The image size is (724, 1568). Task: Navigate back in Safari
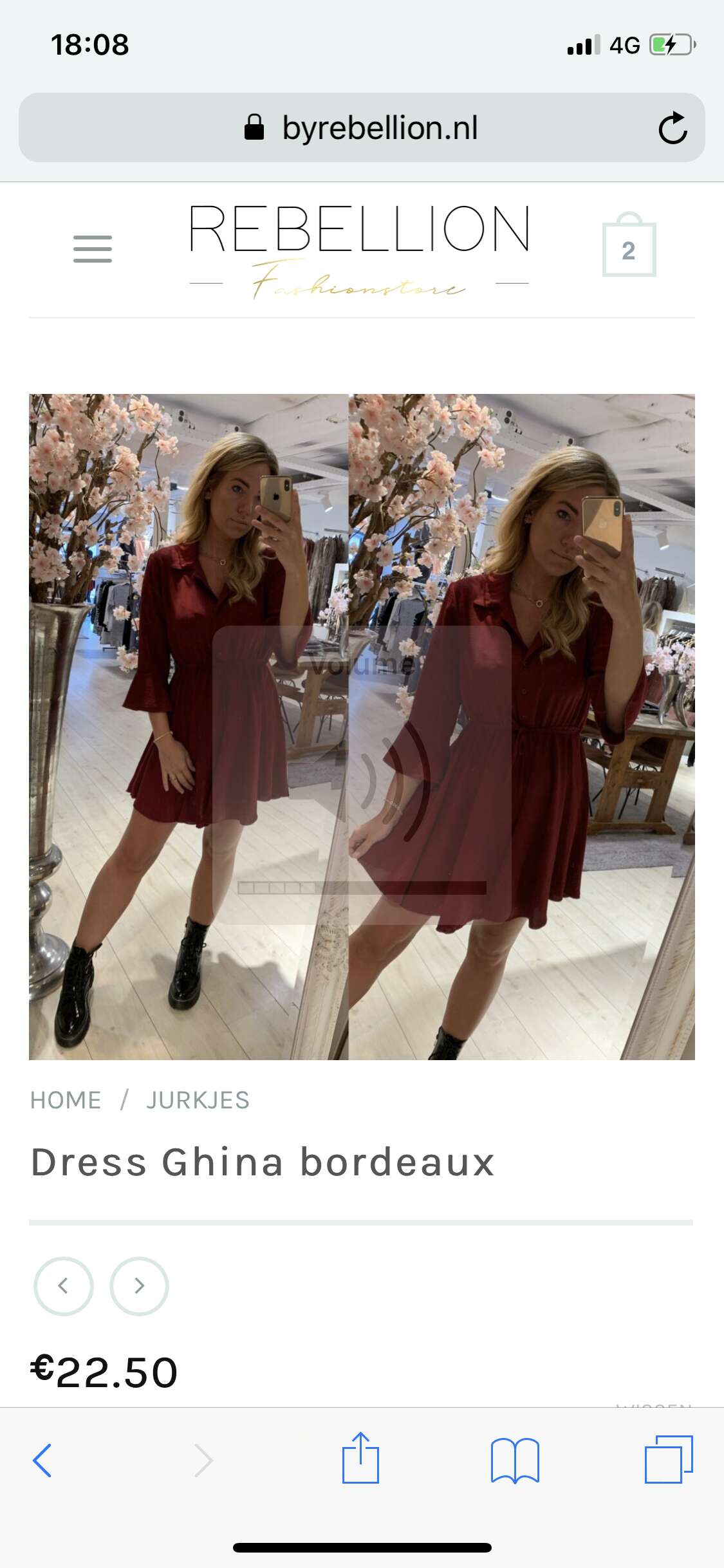tap(42, 1460)
